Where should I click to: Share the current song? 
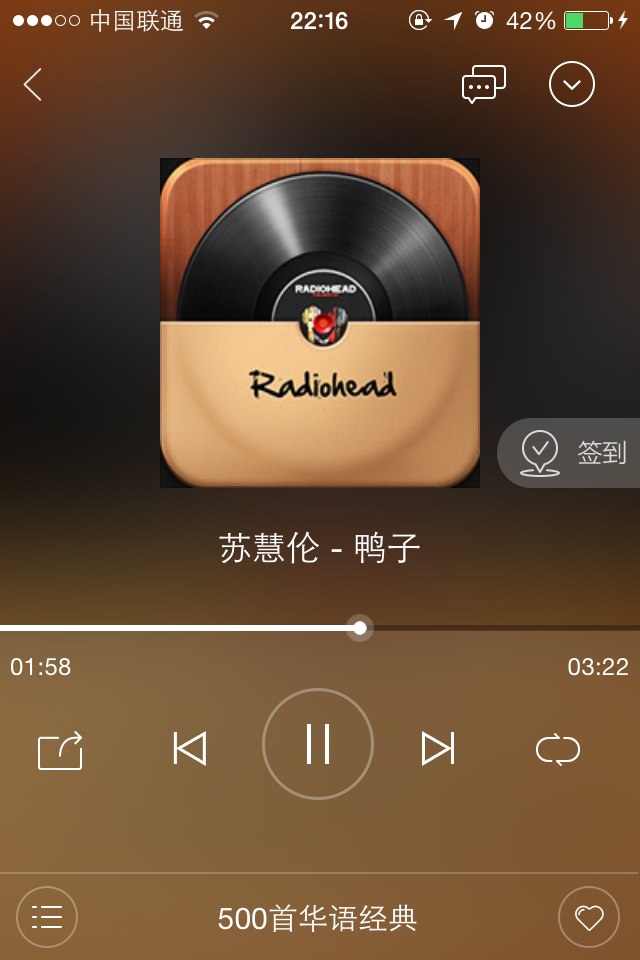coord(60,750)
